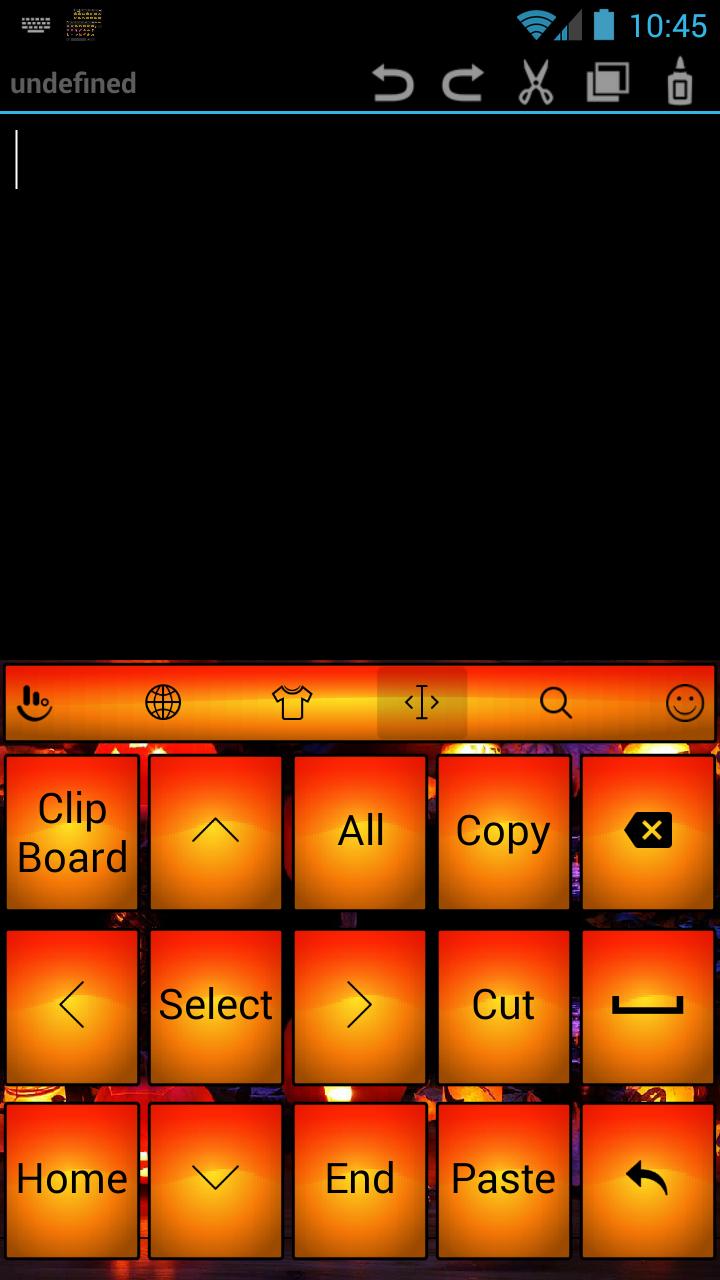Screen dimensions: 720x1280
Task: Move cursor up with up arrow key
Action: (x=215, y=832)
